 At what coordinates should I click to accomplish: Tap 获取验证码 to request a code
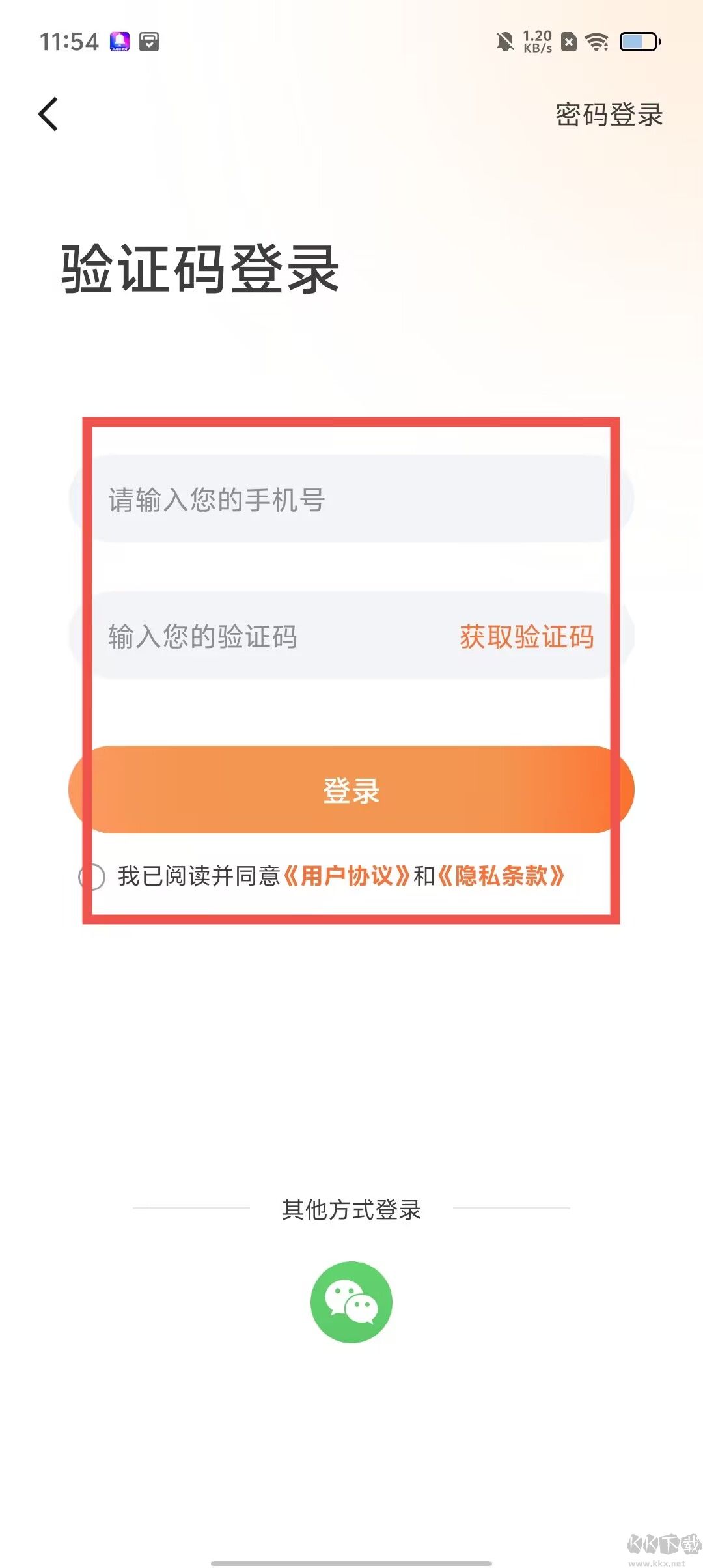pos(527,636)
